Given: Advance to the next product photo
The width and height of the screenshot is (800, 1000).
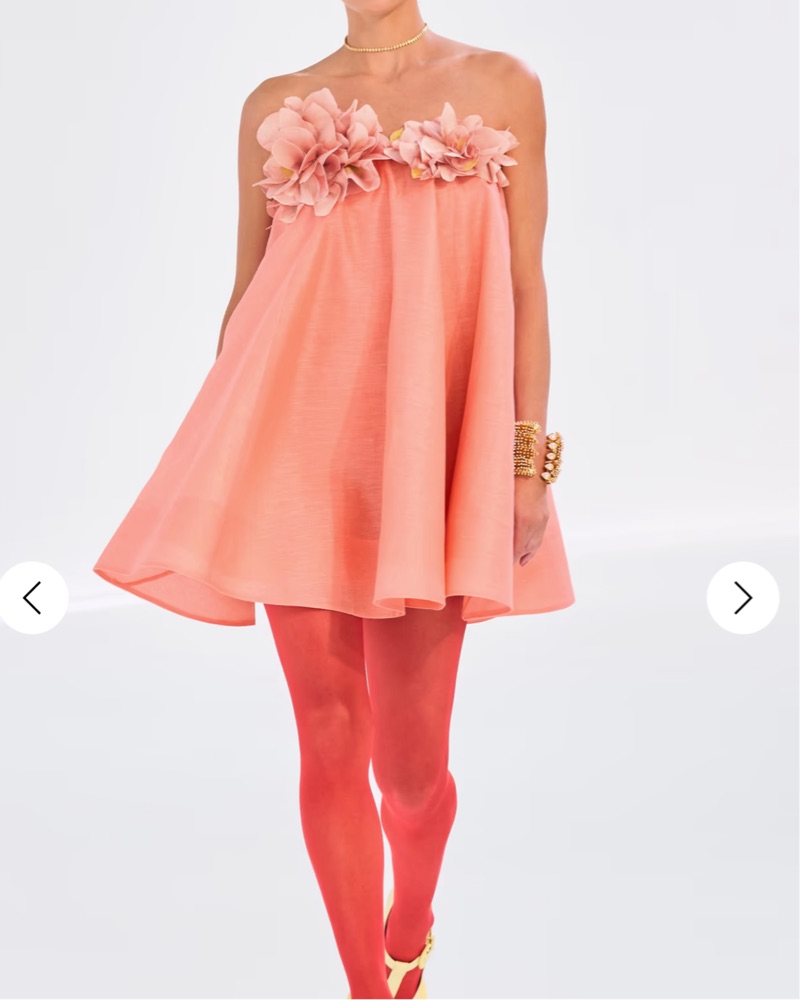Looking at the screenshot, I should [742, 598].
